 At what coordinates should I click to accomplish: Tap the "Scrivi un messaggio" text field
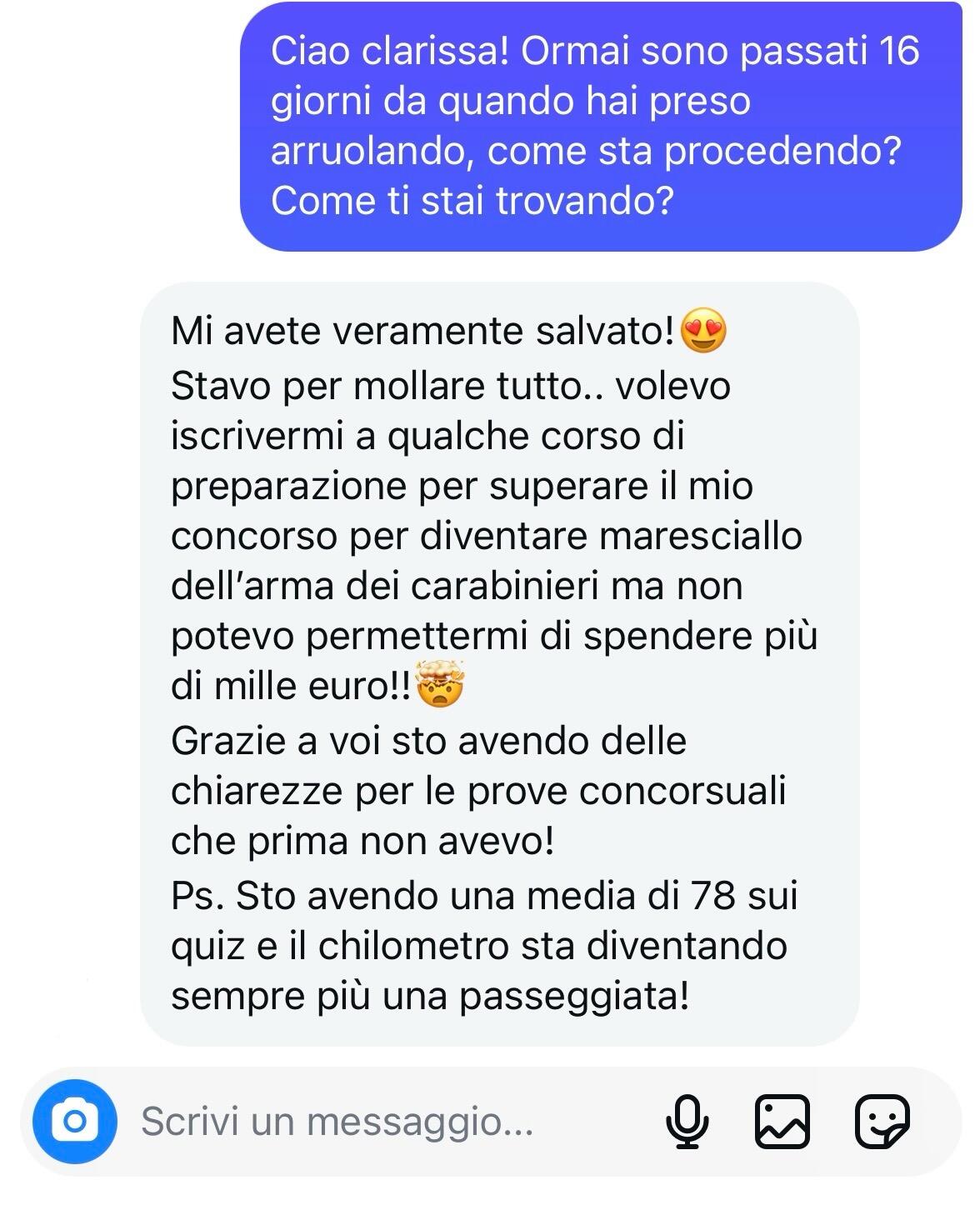(x=375, y=1122)
